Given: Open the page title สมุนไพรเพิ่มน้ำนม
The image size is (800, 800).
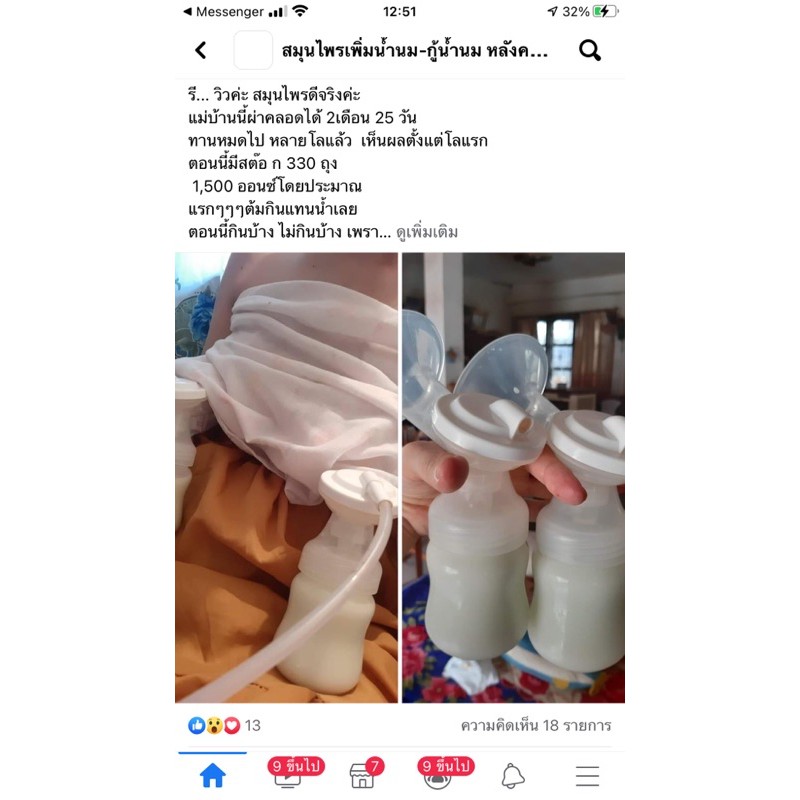Looking at the screenshot, I should [x=415, y=51].
